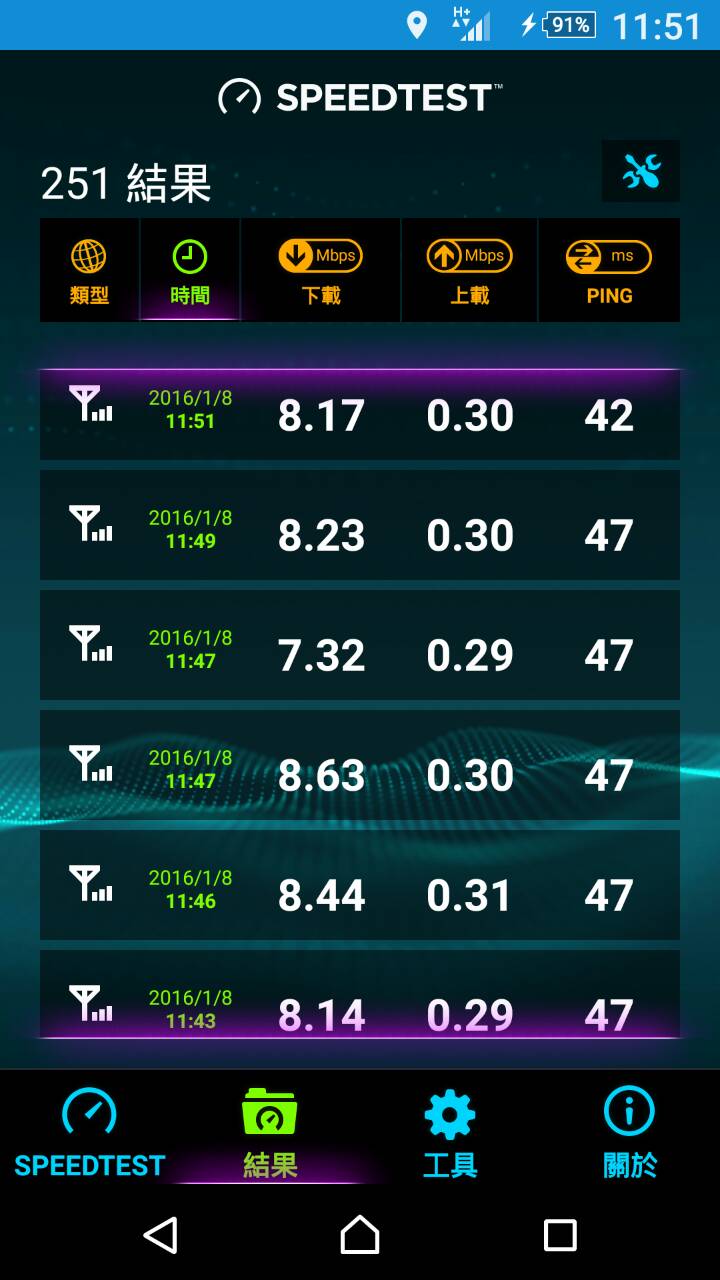Sort results by 下載 speed
The image size is (720, 1280).
pos(321,271)
